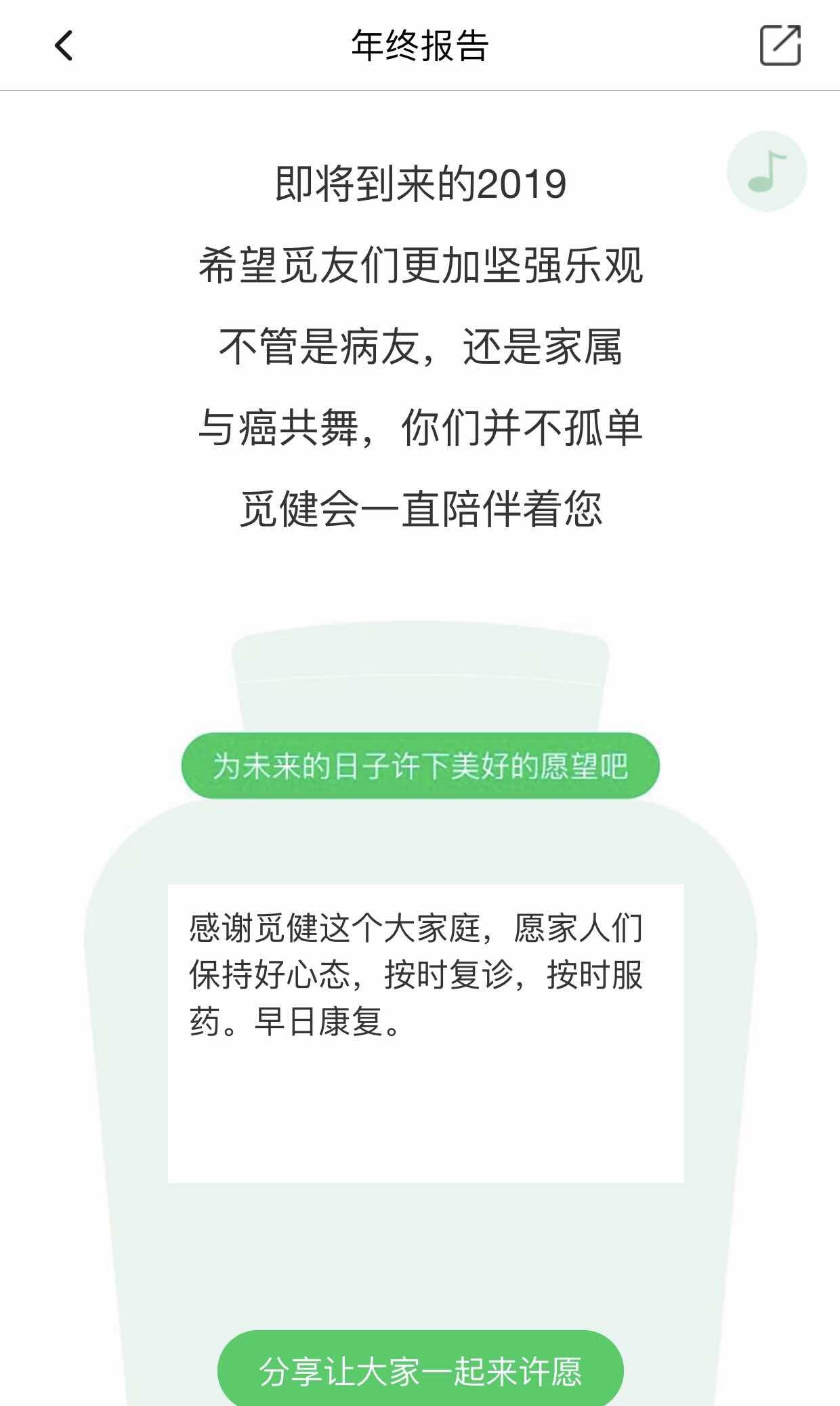840x1406 pixels.
Task: Open the share icon in the top bar
Action: tap(780, 45)
